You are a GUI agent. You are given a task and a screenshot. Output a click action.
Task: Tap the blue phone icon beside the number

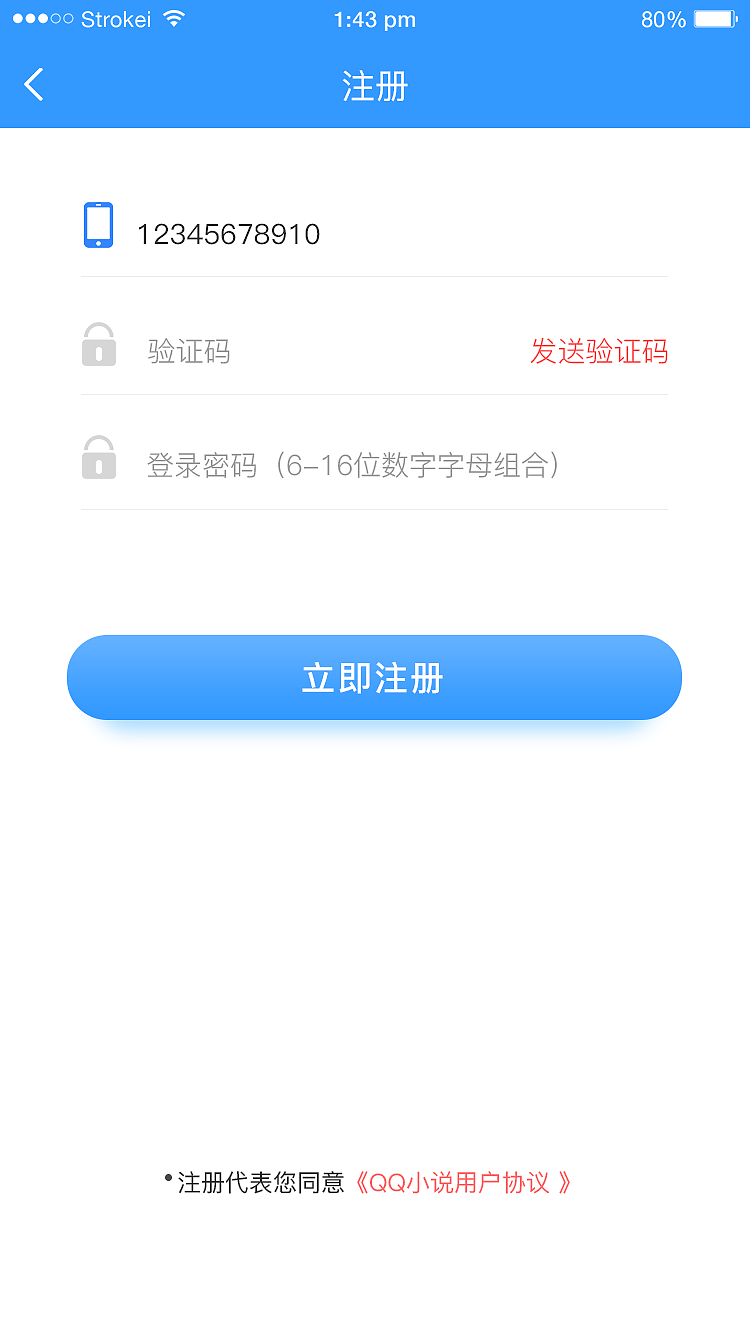point(98,224)
